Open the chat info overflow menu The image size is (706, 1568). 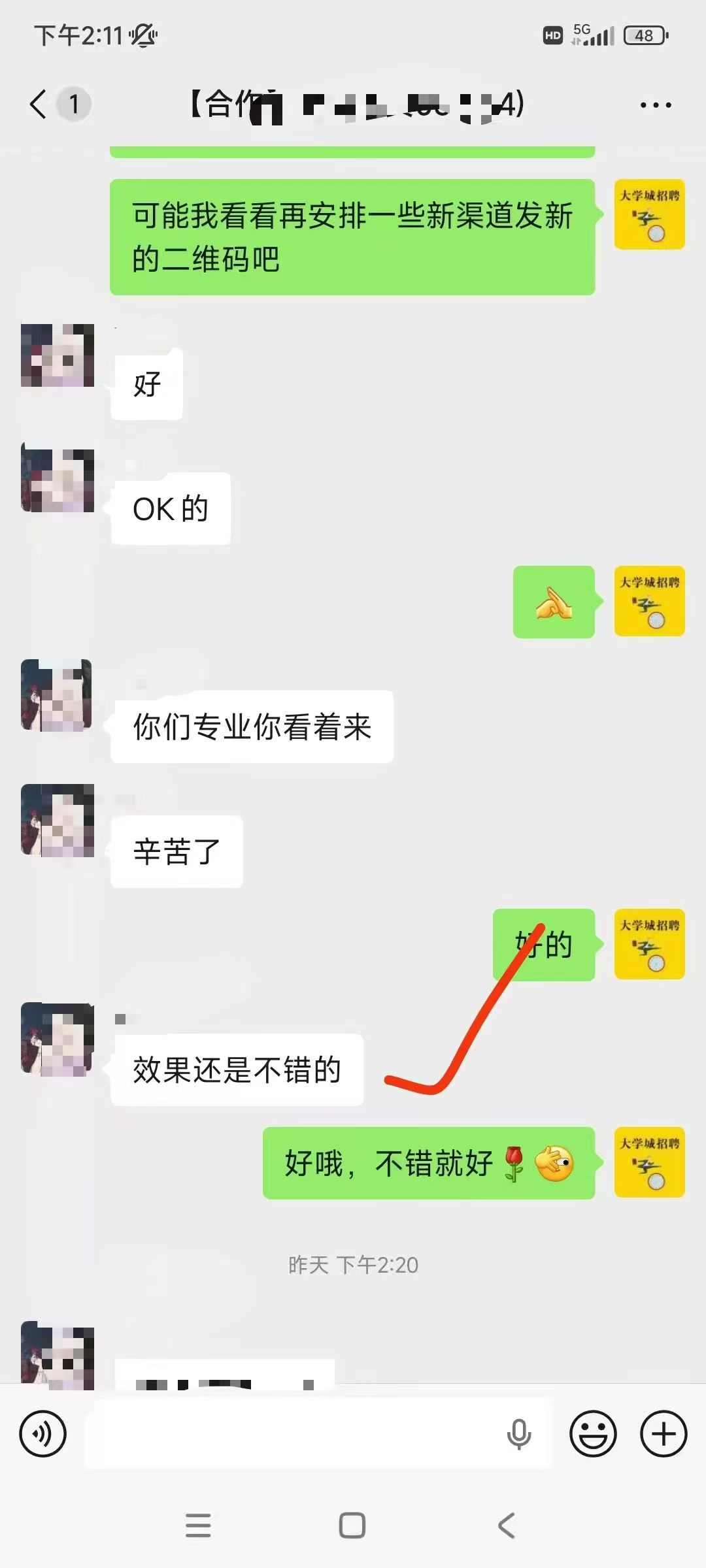point(655,105)
